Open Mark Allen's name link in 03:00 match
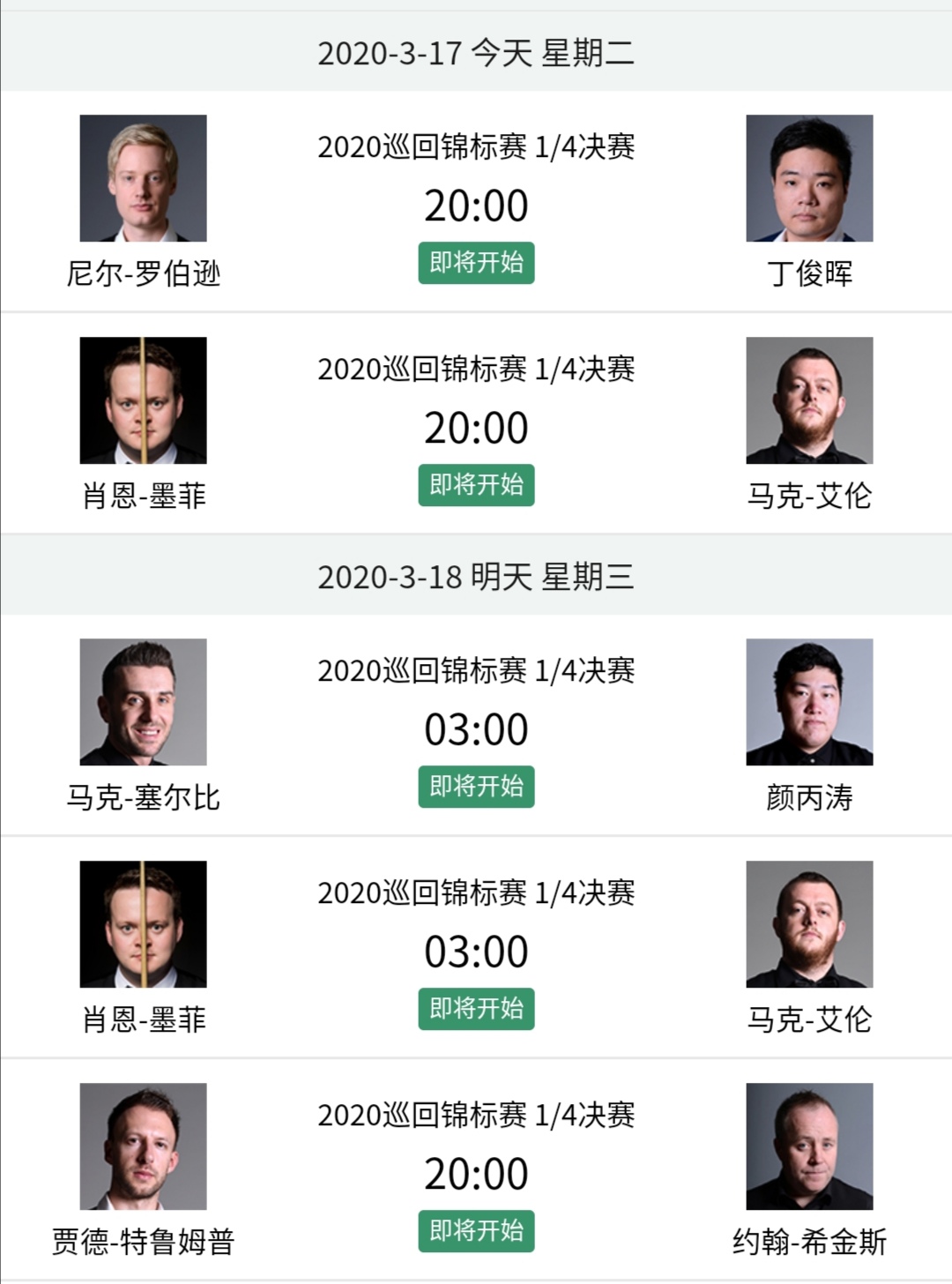 pos(808,1022)
